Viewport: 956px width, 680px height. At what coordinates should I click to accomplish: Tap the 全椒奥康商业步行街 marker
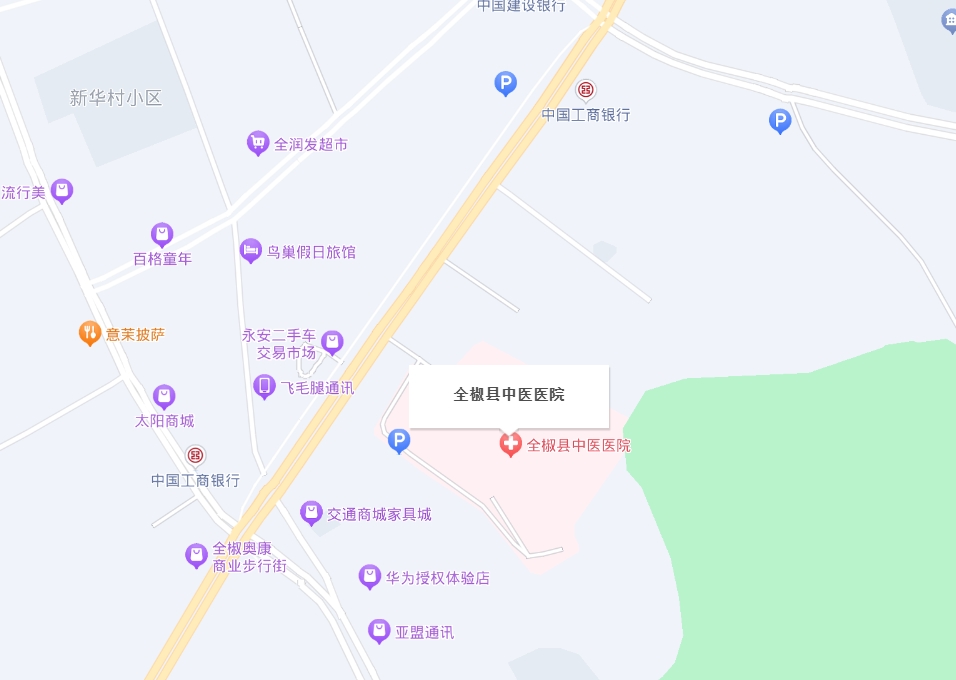[197, 555]
